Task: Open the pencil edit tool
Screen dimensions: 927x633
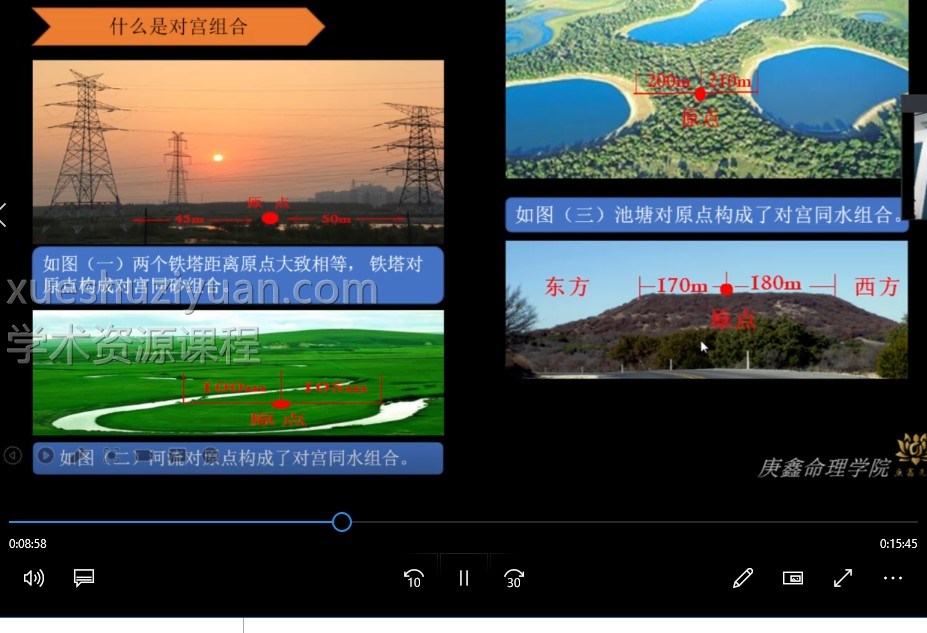Action: pyautogui.click(x=742, y=578)
